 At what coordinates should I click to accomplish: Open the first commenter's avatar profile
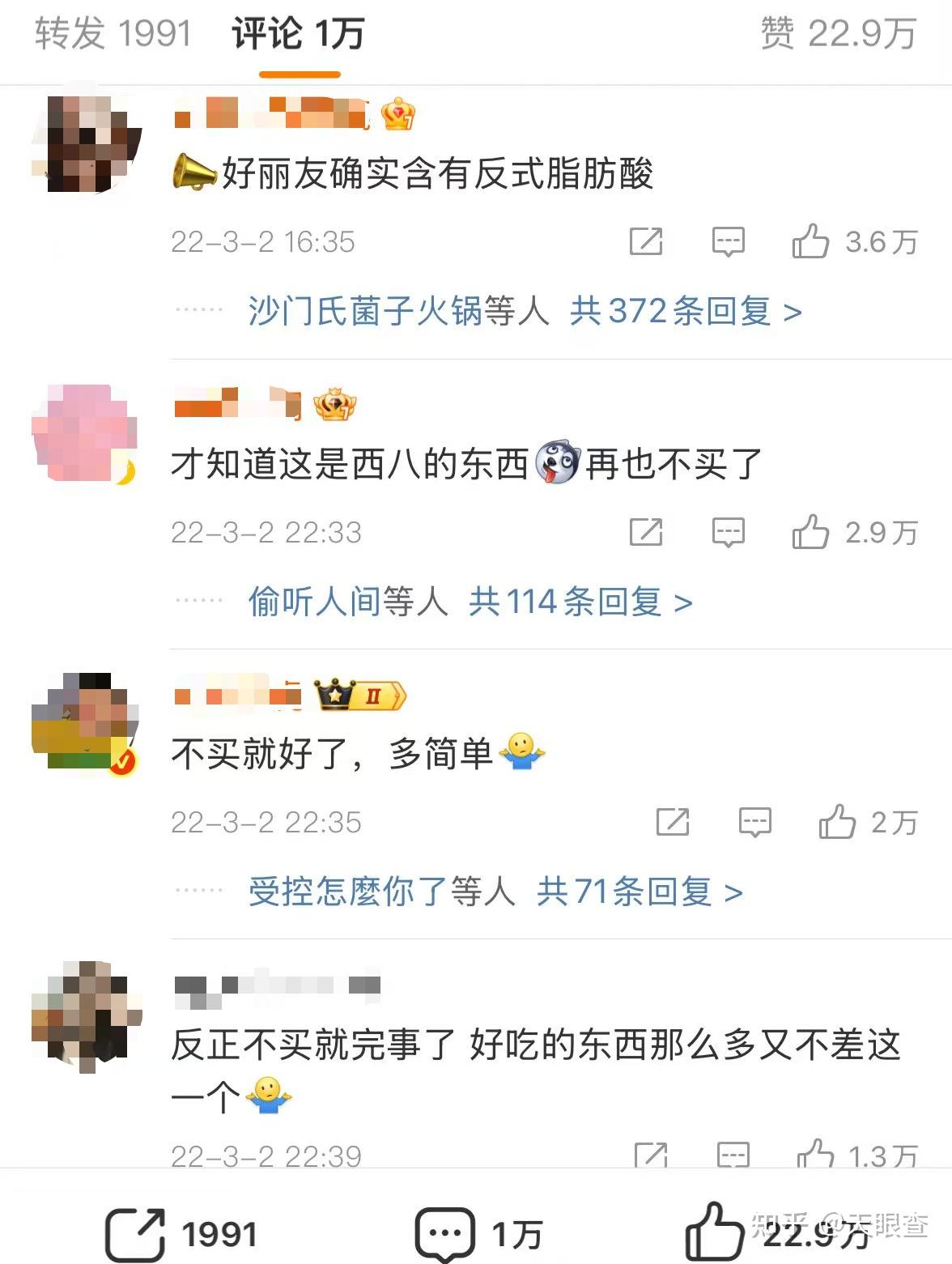pos(87,143)
